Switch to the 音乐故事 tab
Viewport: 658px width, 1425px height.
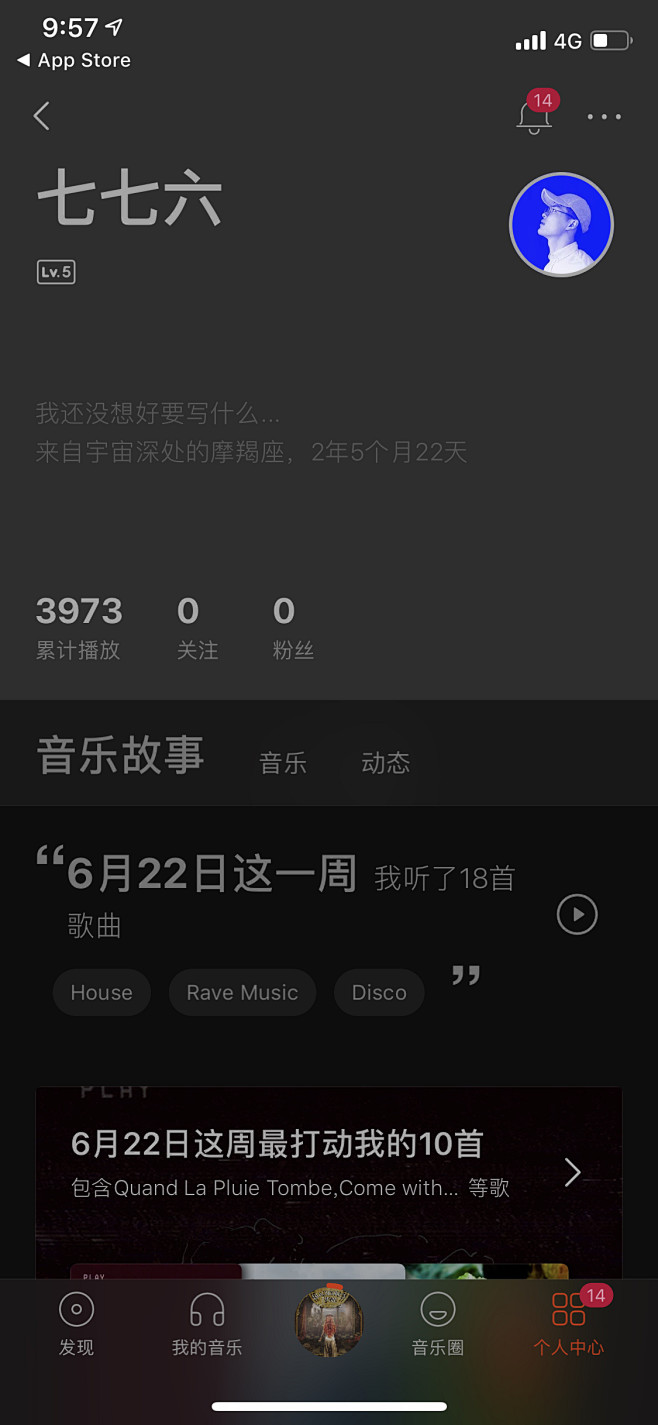coord(120,755)
